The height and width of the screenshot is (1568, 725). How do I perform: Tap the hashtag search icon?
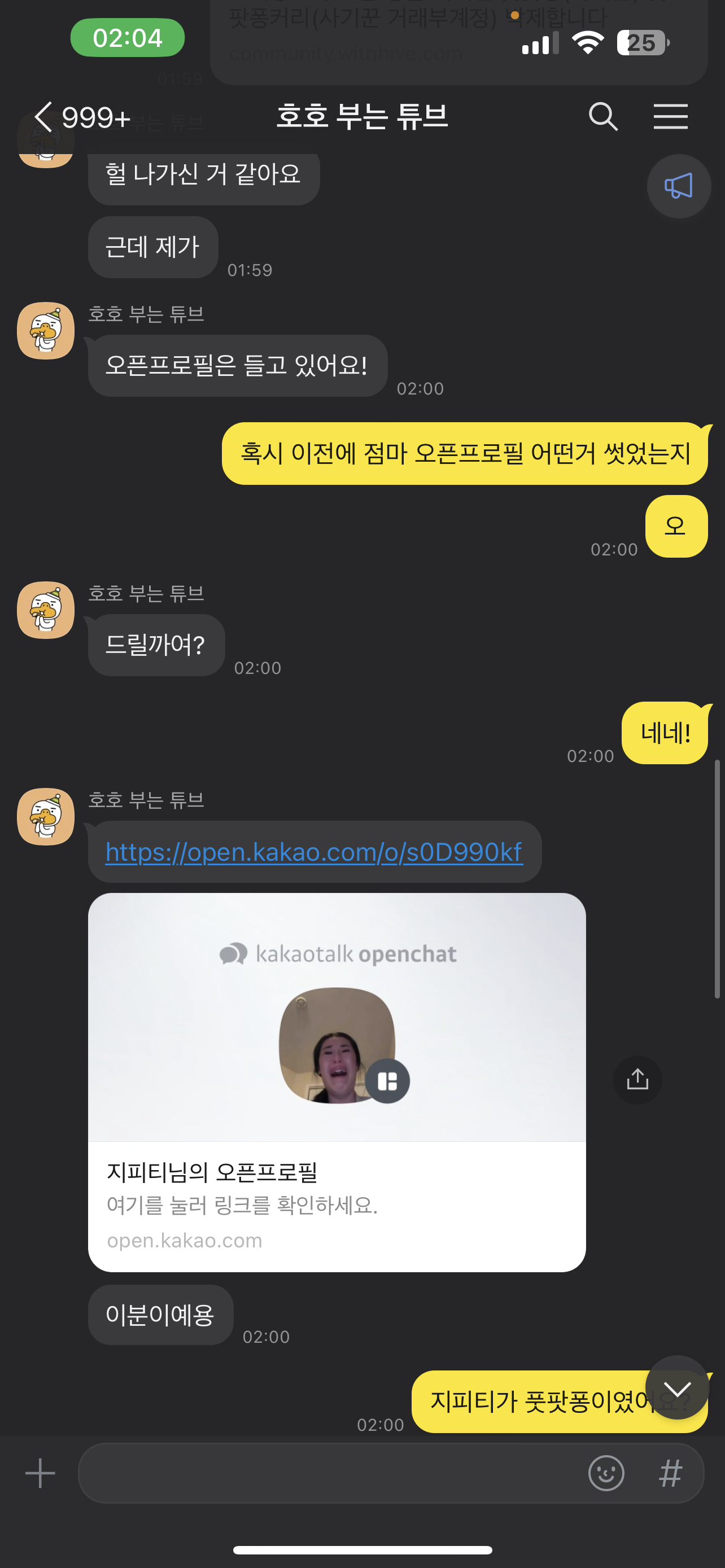click(670, 1473)
